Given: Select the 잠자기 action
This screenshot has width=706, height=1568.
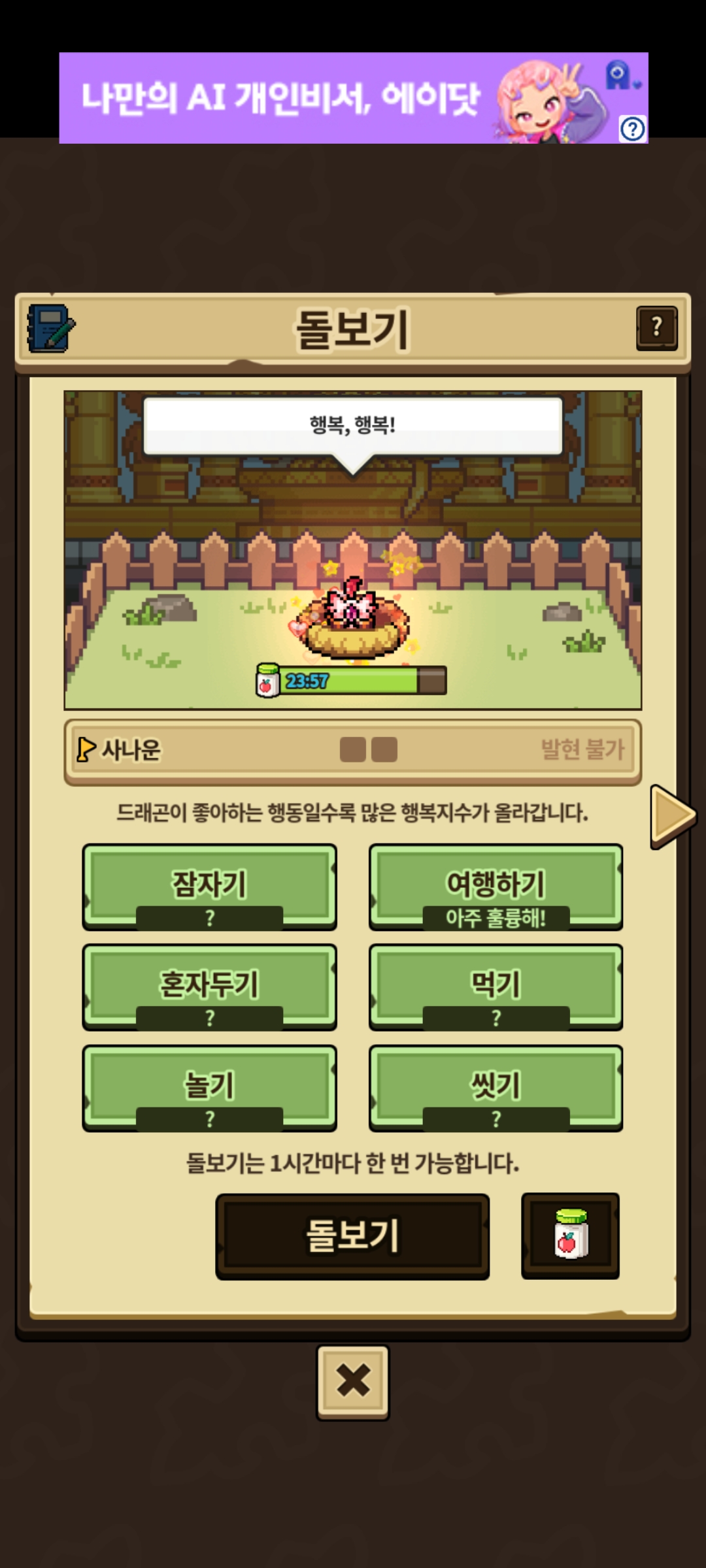Looking at the screenshot, I should [x=209, y=885].
